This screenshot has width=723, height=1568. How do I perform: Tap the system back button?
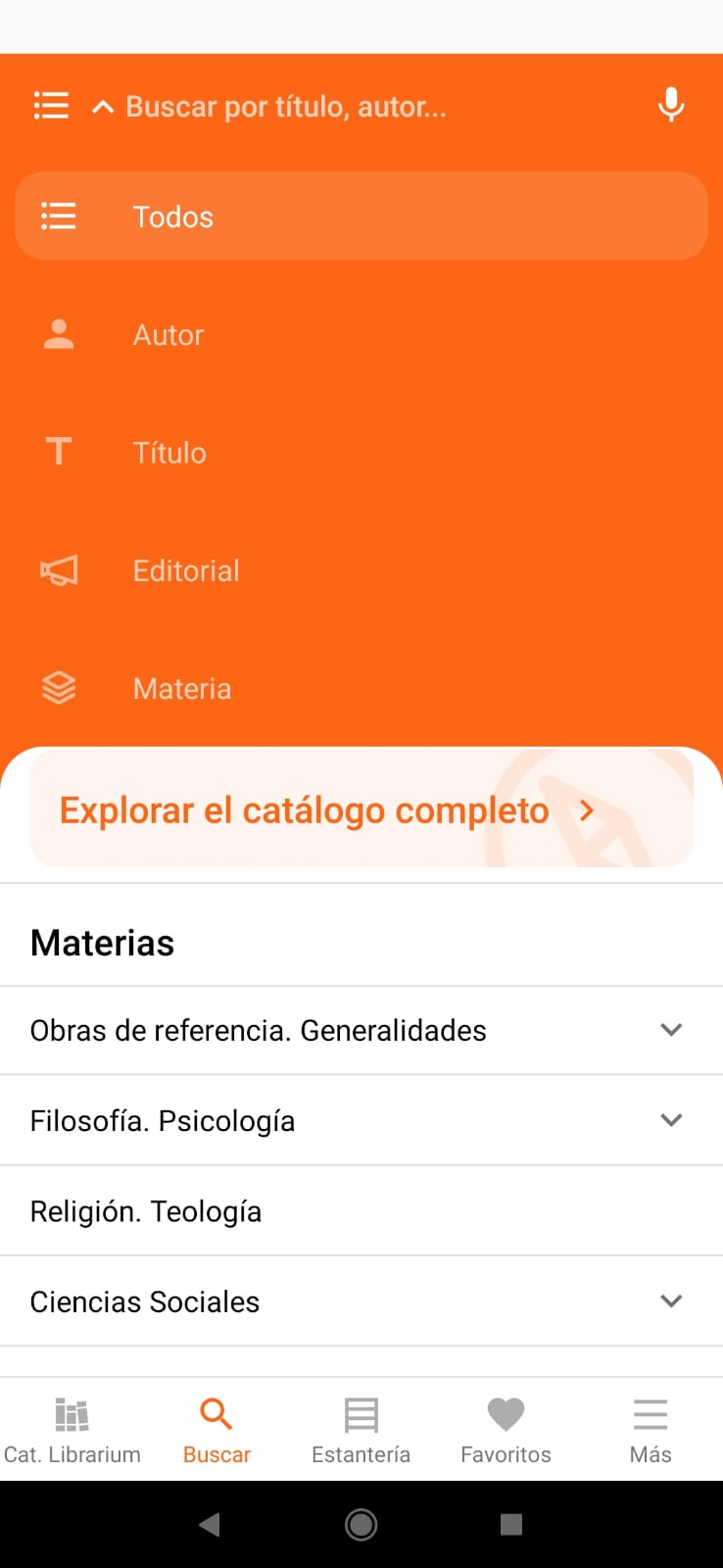tap(209, 1524)
